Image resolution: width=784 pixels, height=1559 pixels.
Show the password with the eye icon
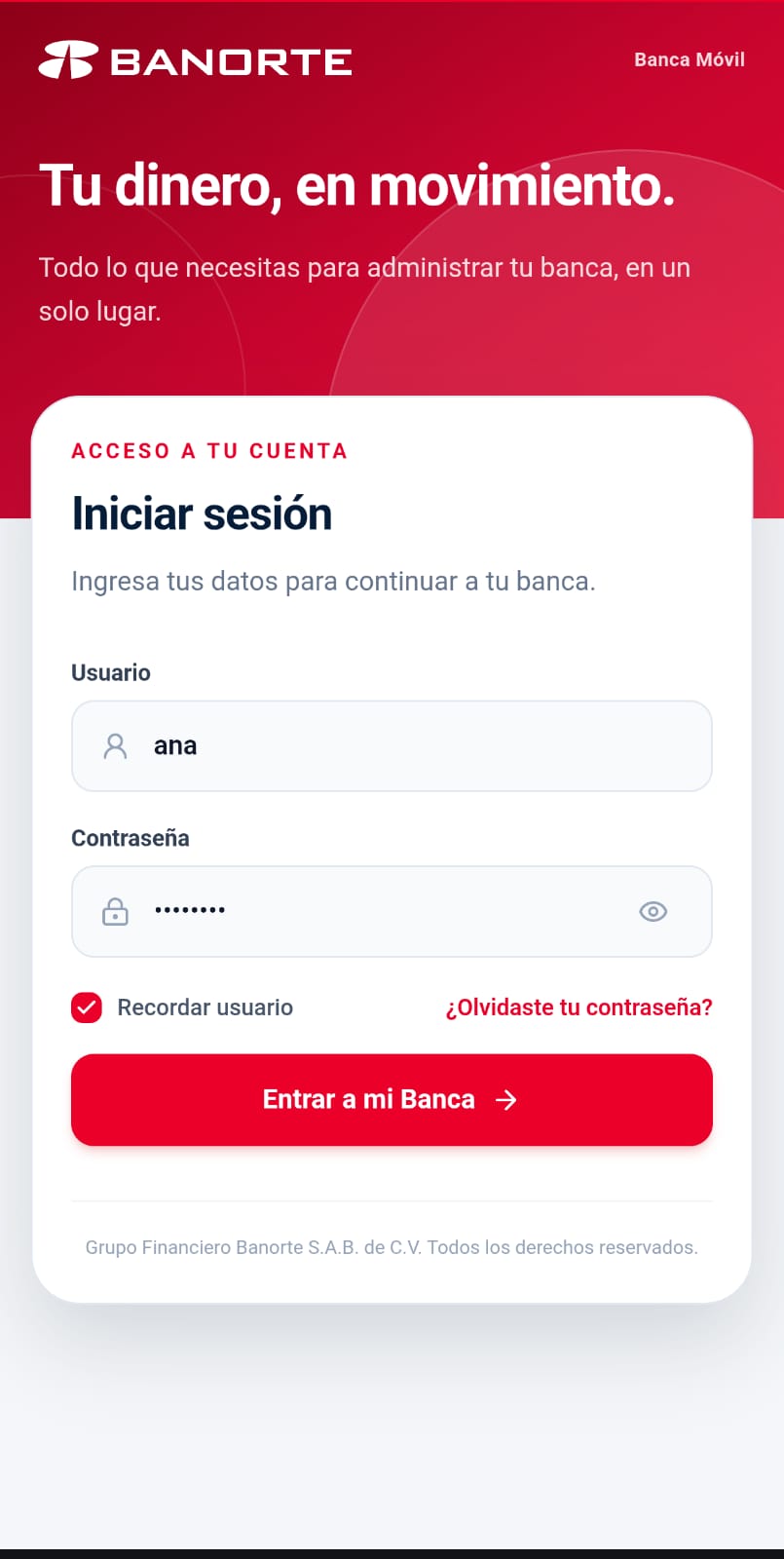point(653,912)
